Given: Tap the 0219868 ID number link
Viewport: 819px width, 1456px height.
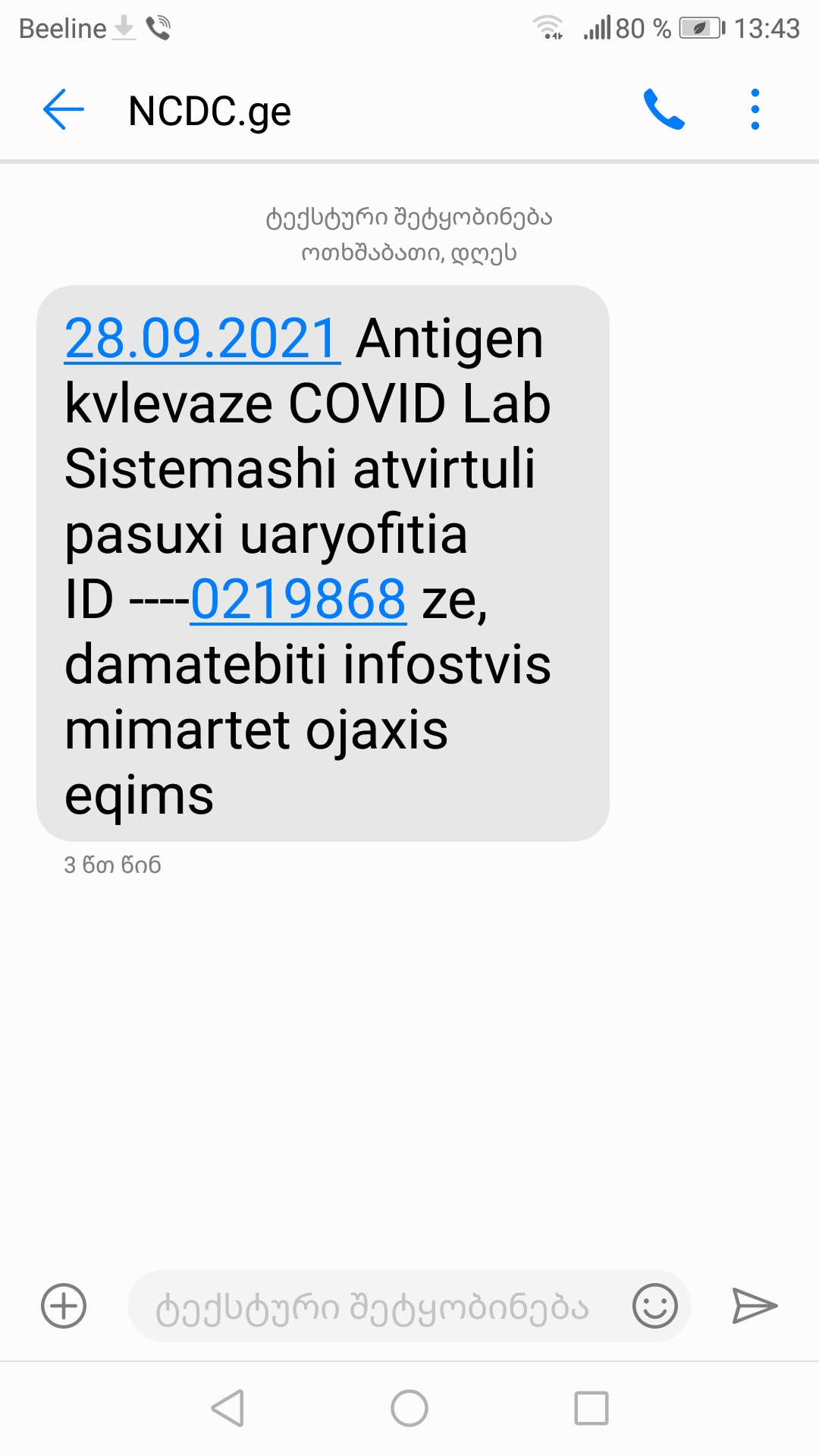Looking at the screenshot, I should coord(298,599).
